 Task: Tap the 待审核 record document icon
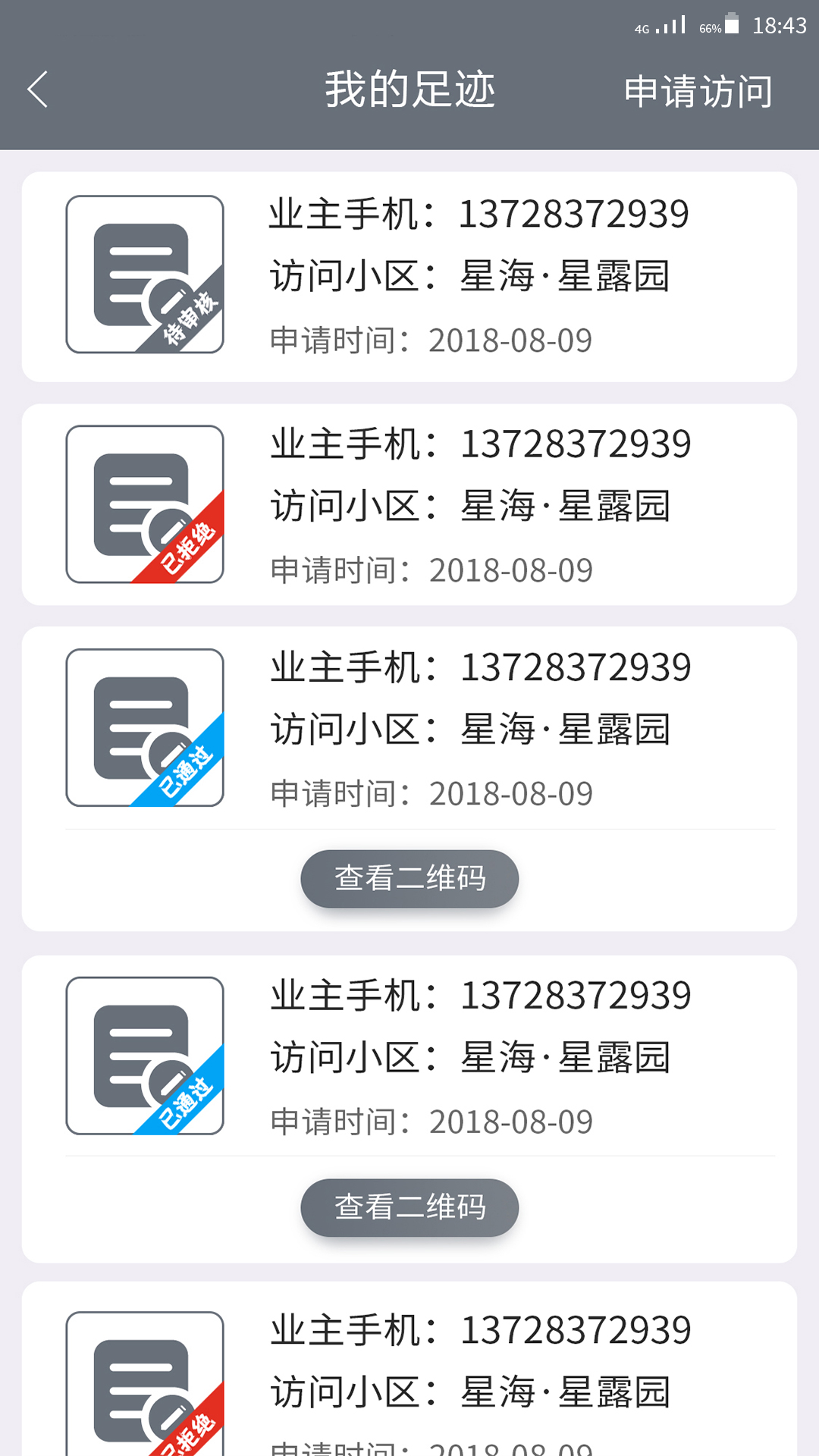click(x=144, y=275)
